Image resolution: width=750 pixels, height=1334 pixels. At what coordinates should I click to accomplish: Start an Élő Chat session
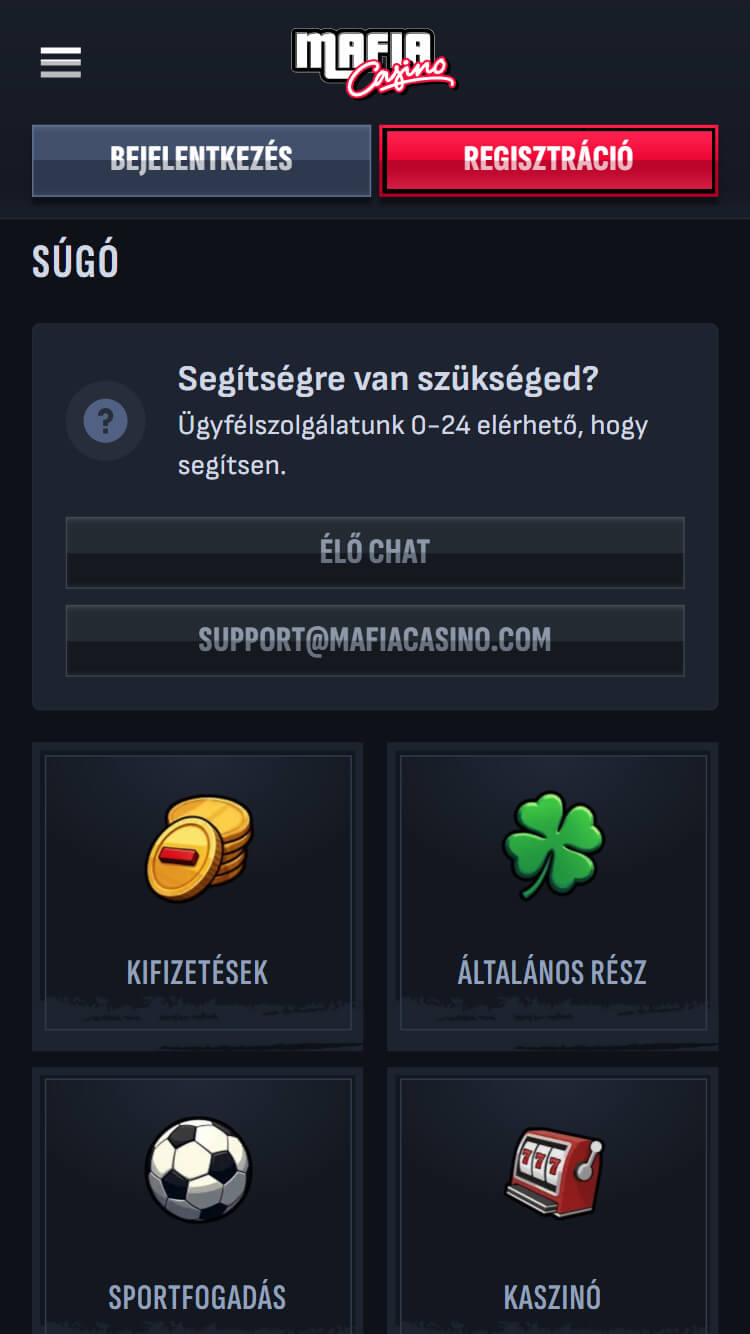375,552
